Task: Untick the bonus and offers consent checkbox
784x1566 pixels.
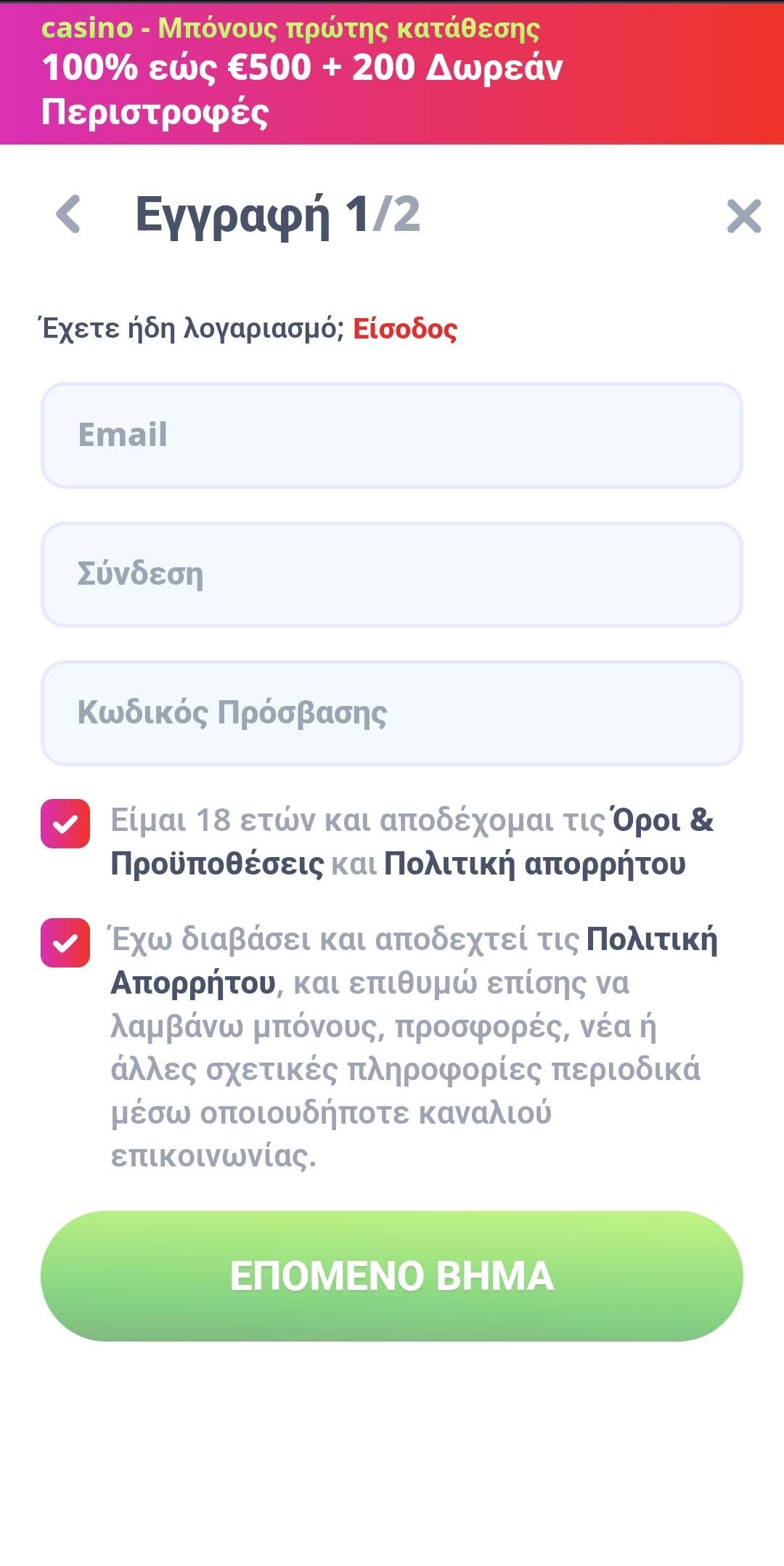Action: click(65, 943)
